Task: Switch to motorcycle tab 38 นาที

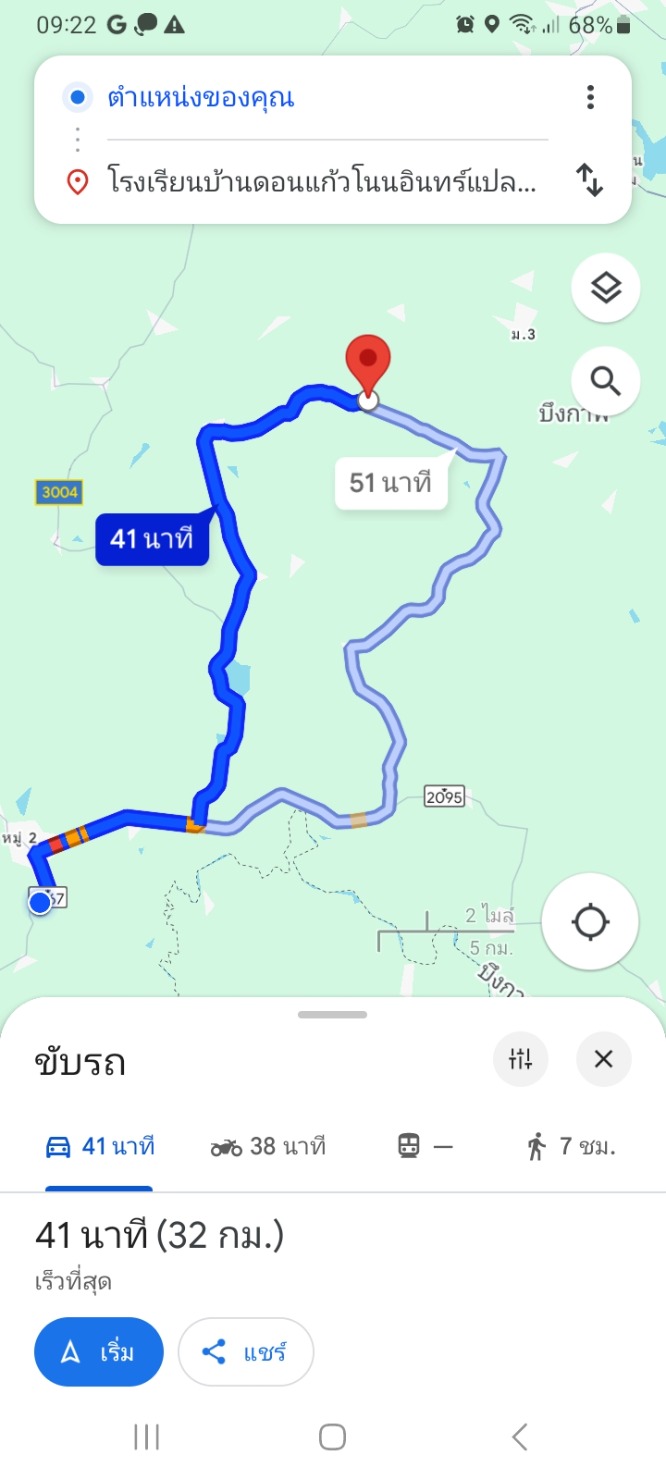Action: 268,1147
